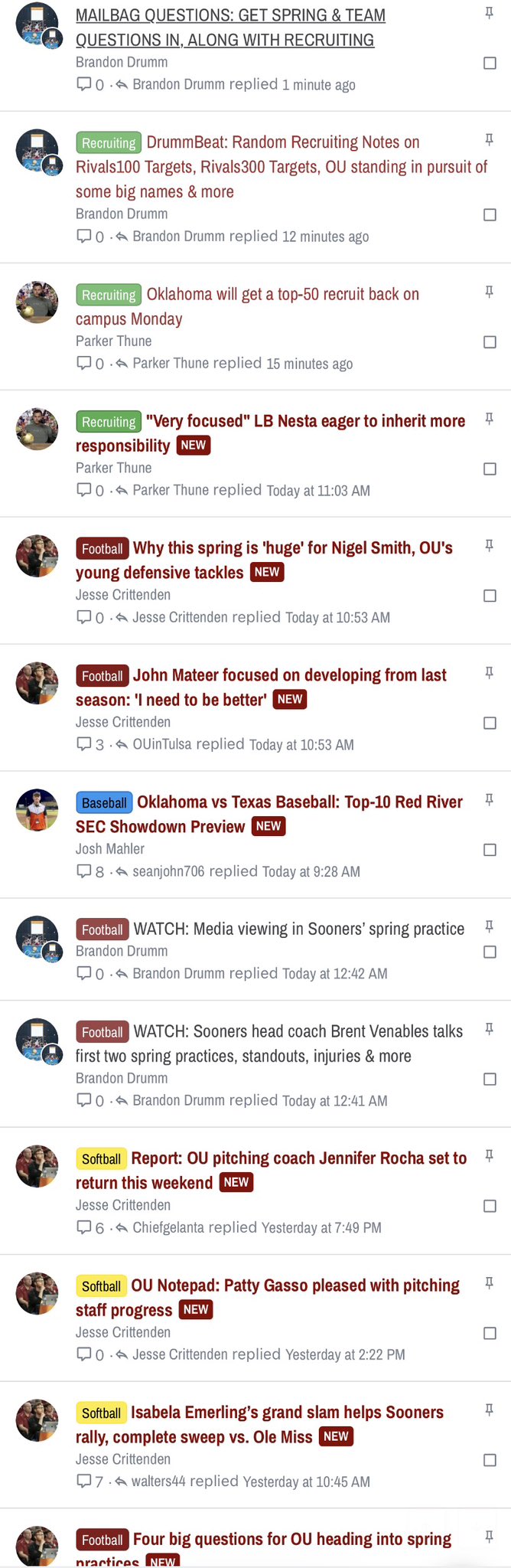511x1568 pixels.
Task: Read the Jennifer Rocha return report
Action: pyautogui.click(x=298, y=1158)
